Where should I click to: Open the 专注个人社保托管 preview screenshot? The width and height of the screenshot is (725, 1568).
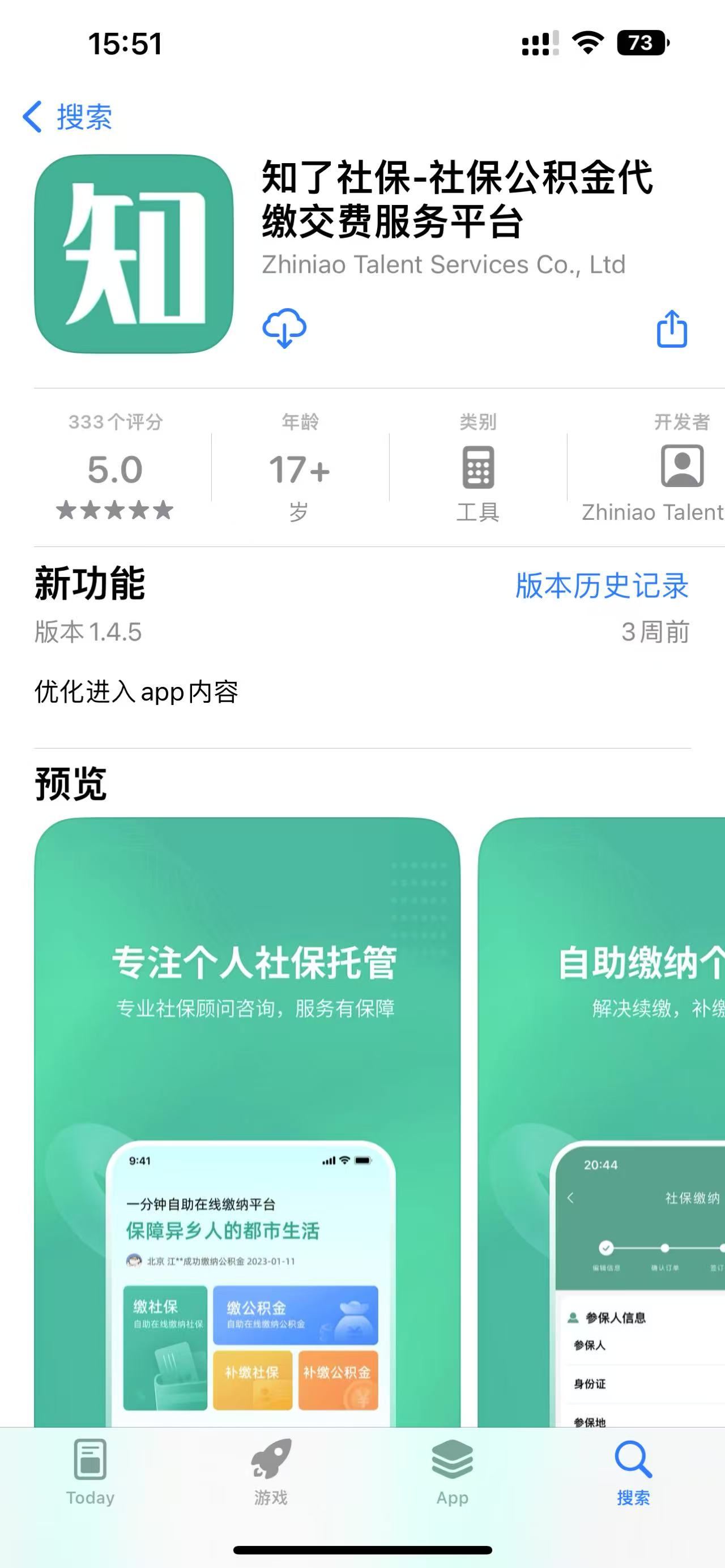(246, 1120)
